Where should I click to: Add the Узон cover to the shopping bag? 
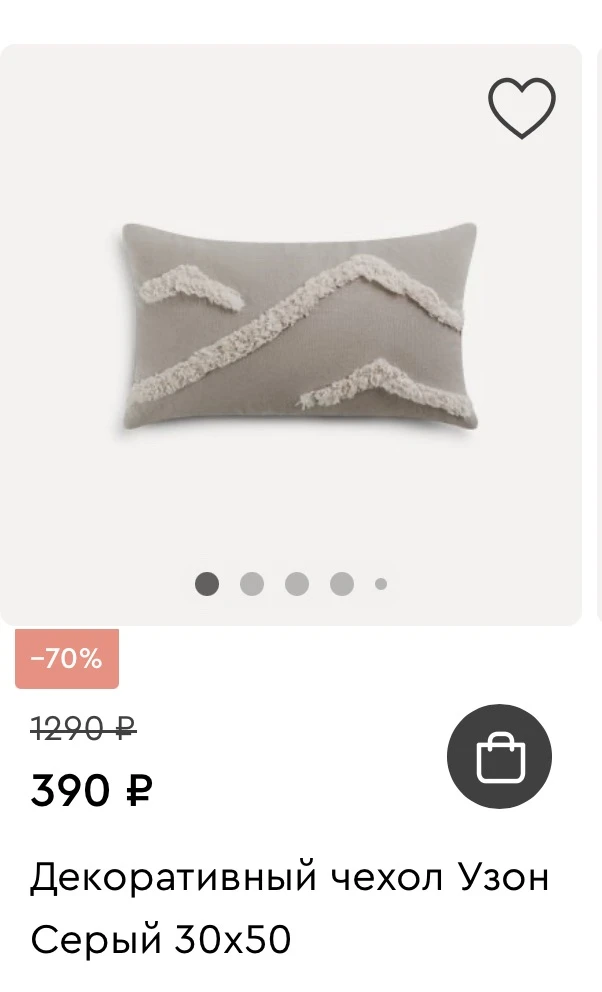tap(500, 757)
